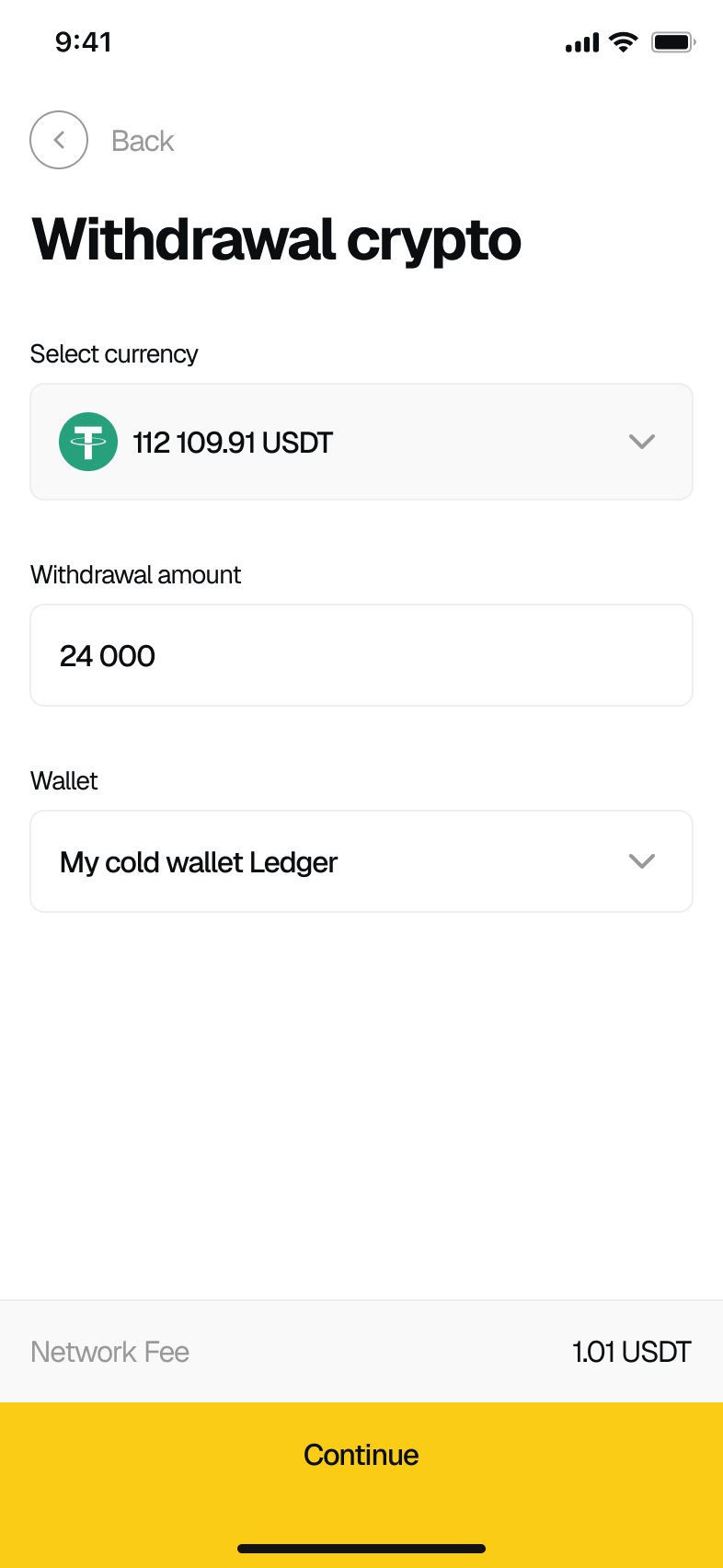Tap the Network Fee label
Viewport: 723px width, 1568px height.
tap(109, 1351)
